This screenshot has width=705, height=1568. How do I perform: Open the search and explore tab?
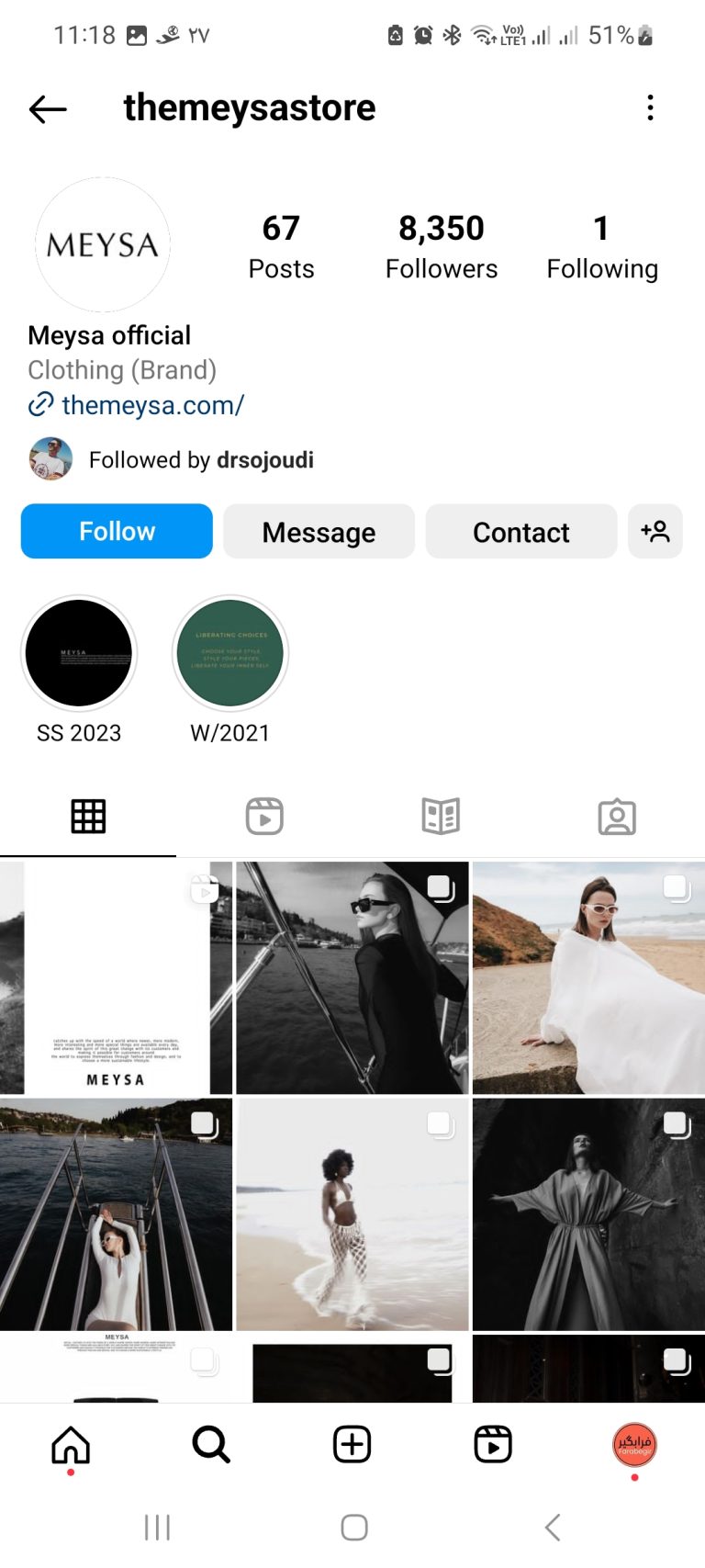[x=211, y=1445]
